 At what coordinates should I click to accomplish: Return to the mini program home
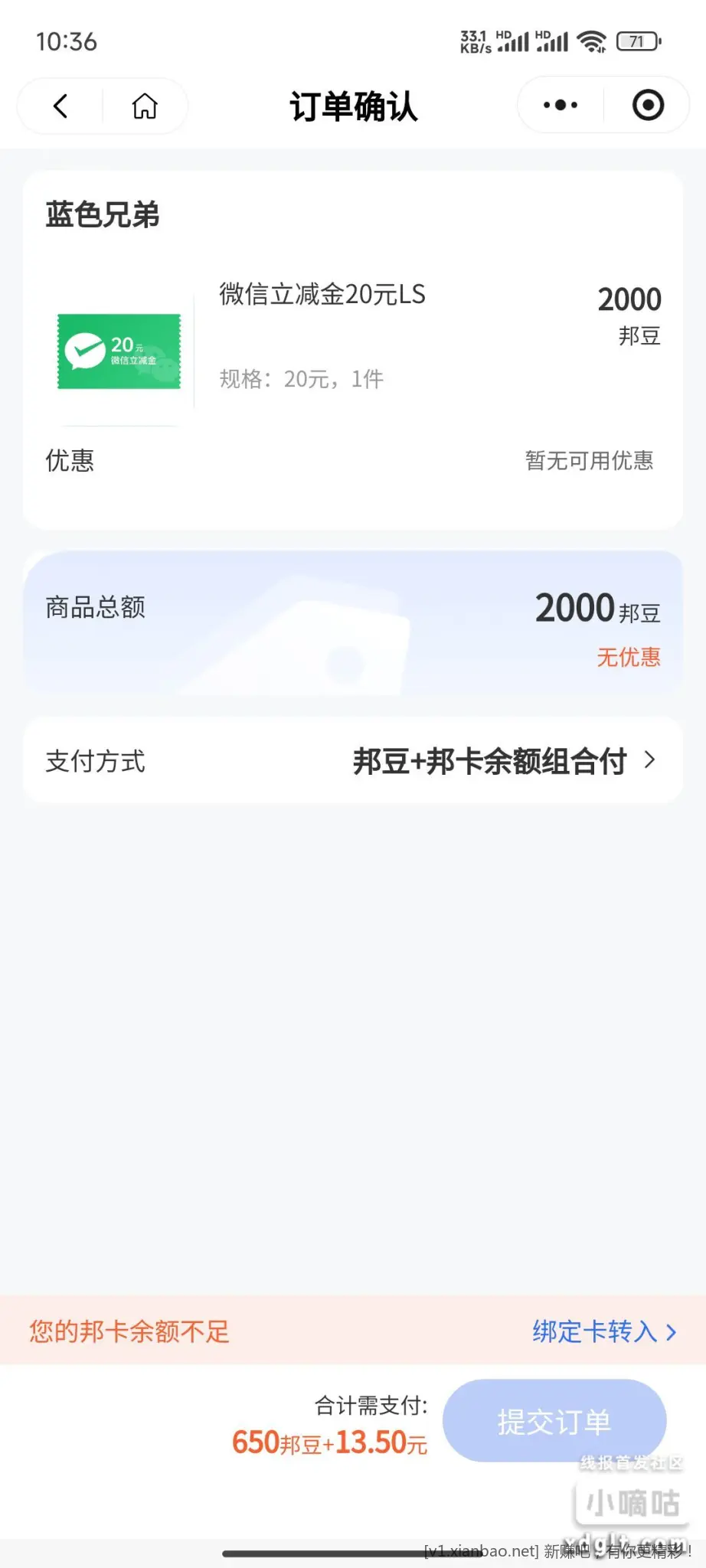click(145, 106)
